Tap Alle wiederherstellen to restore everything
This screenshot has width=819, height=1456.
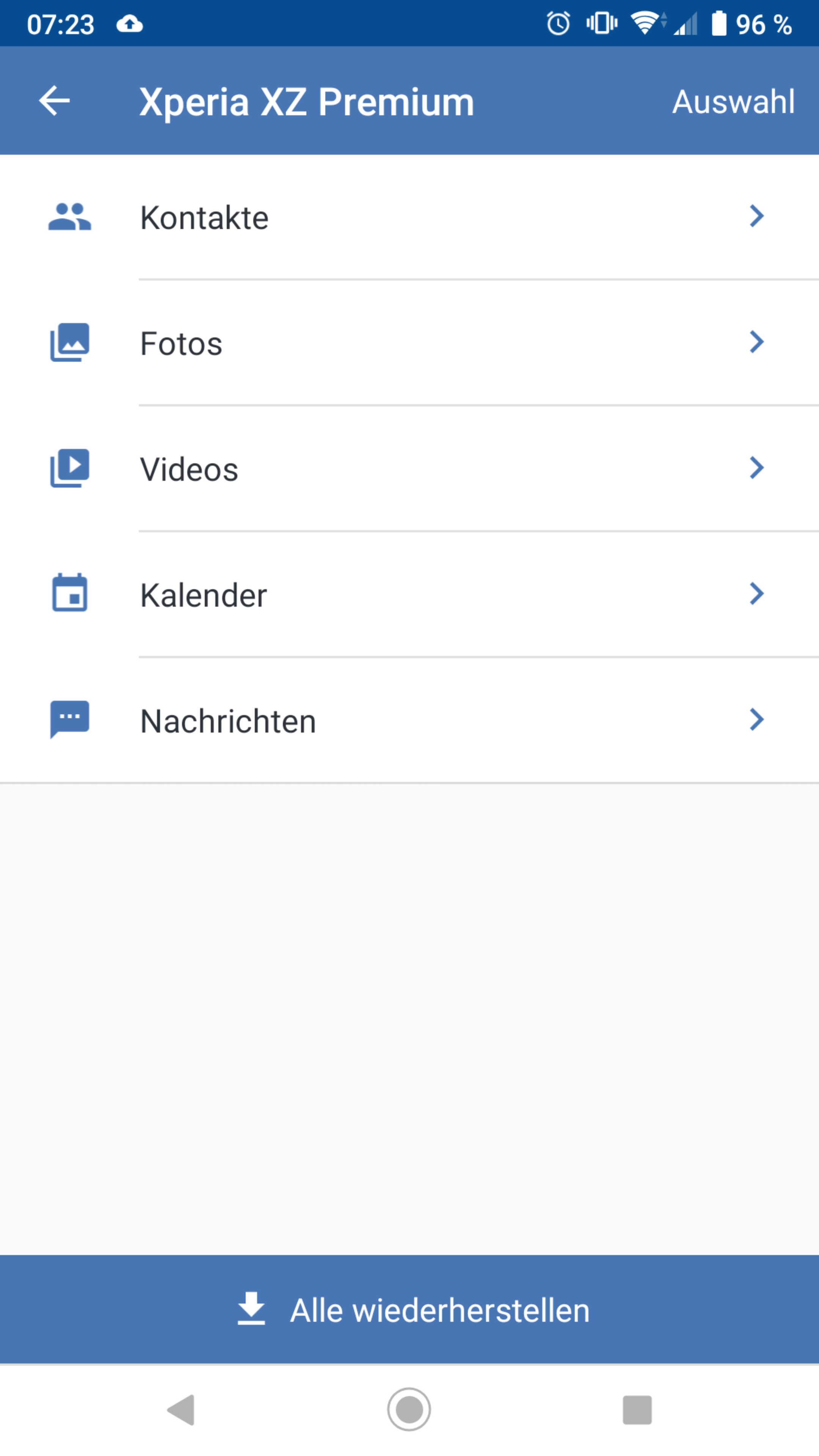coord(409,1310)
